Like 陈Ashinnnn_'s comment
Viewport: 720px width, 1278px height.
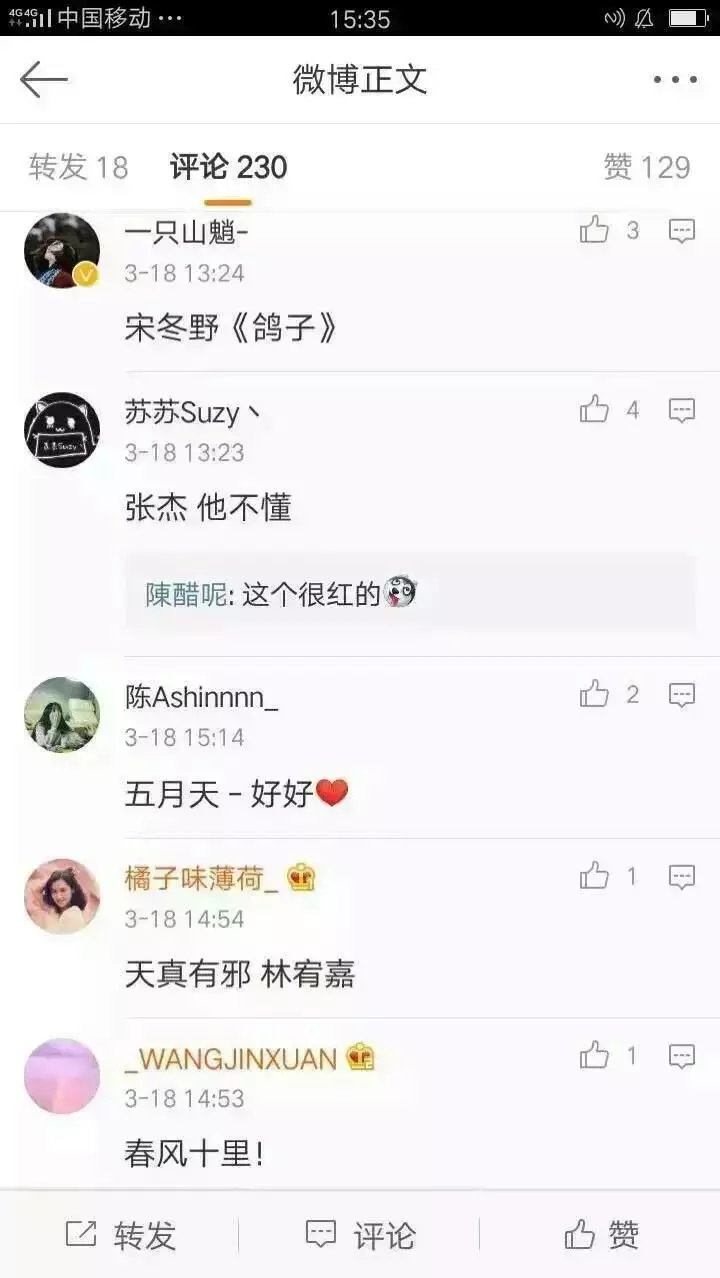[x=595, y=695]
